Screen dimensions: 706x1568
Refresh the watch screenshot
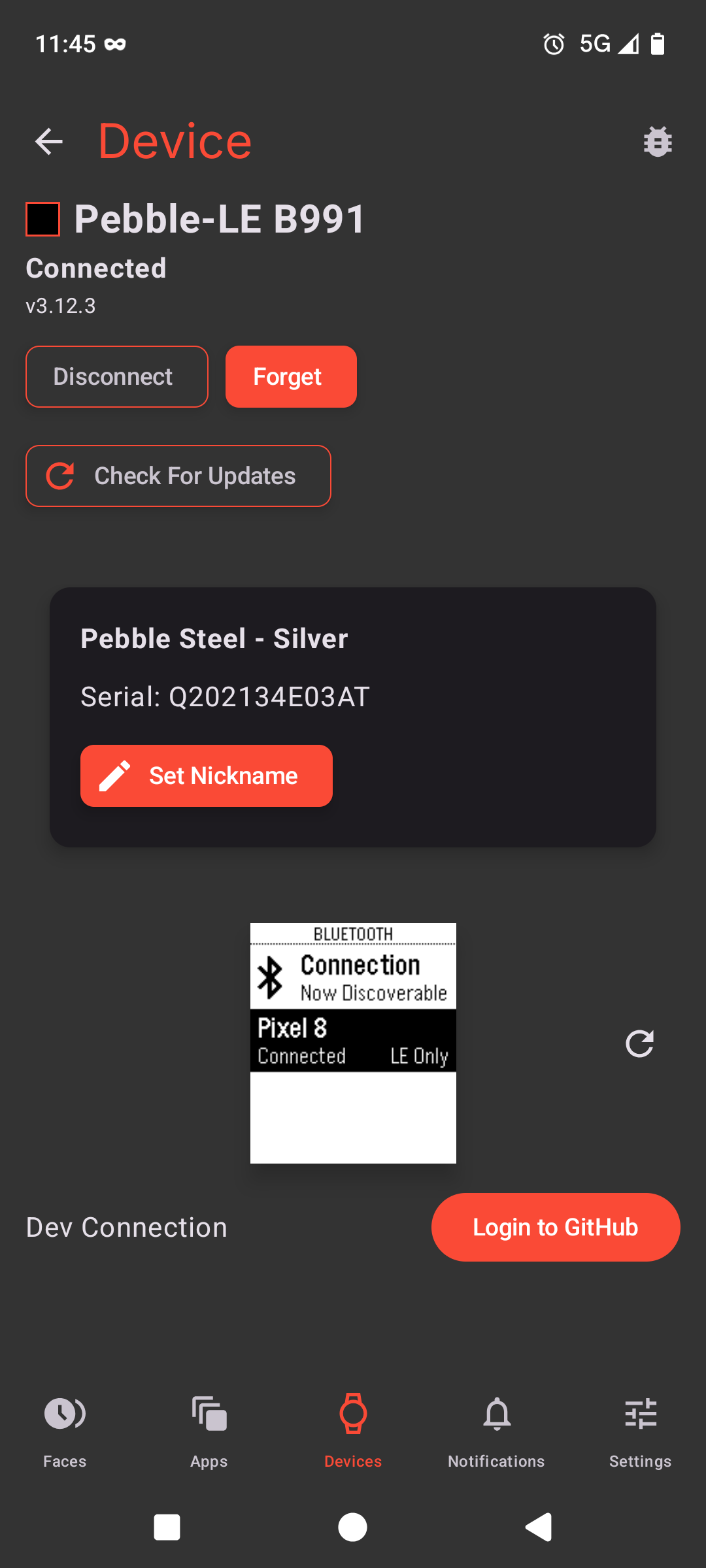click(x=639, y=1043)
